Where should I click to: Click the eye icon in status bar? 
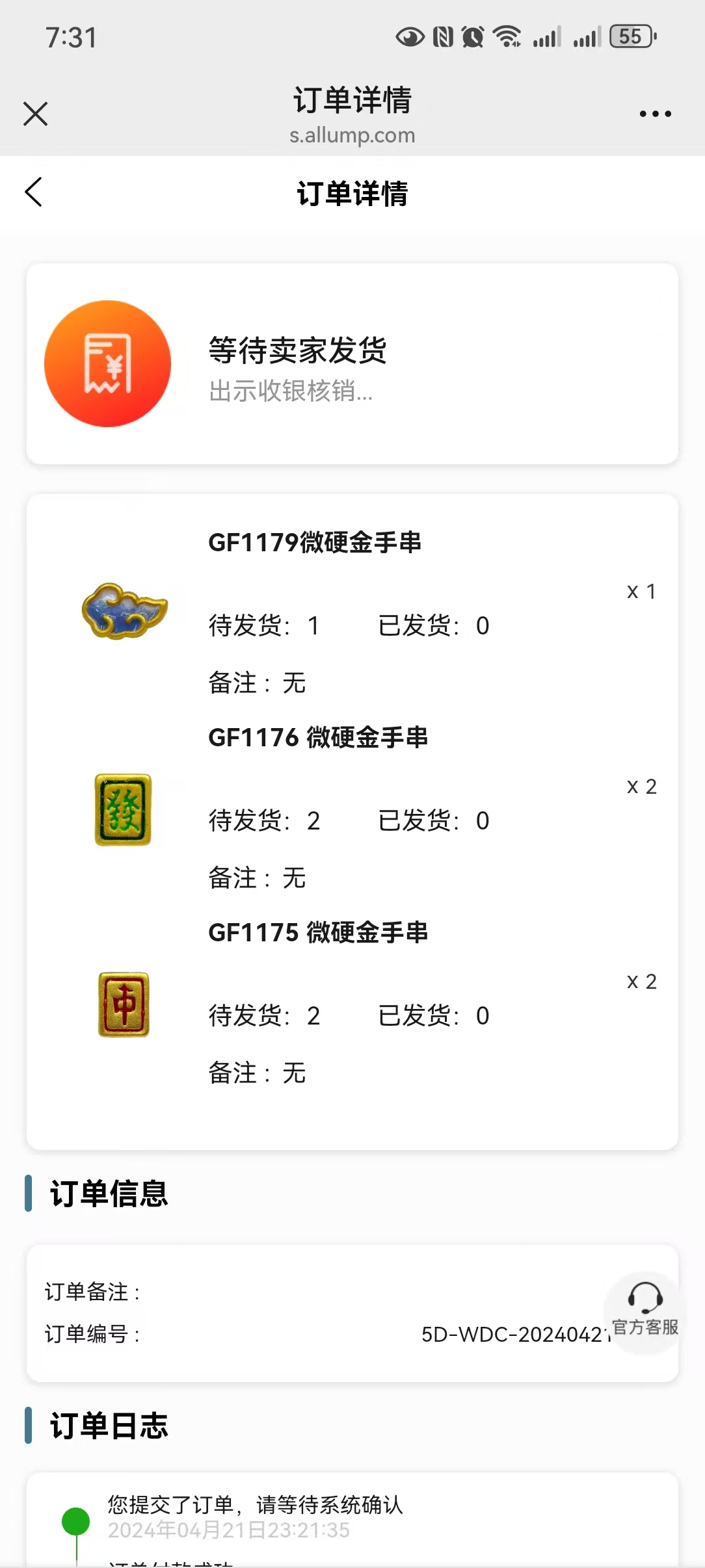pyautogui.click(x=410, y=36)
